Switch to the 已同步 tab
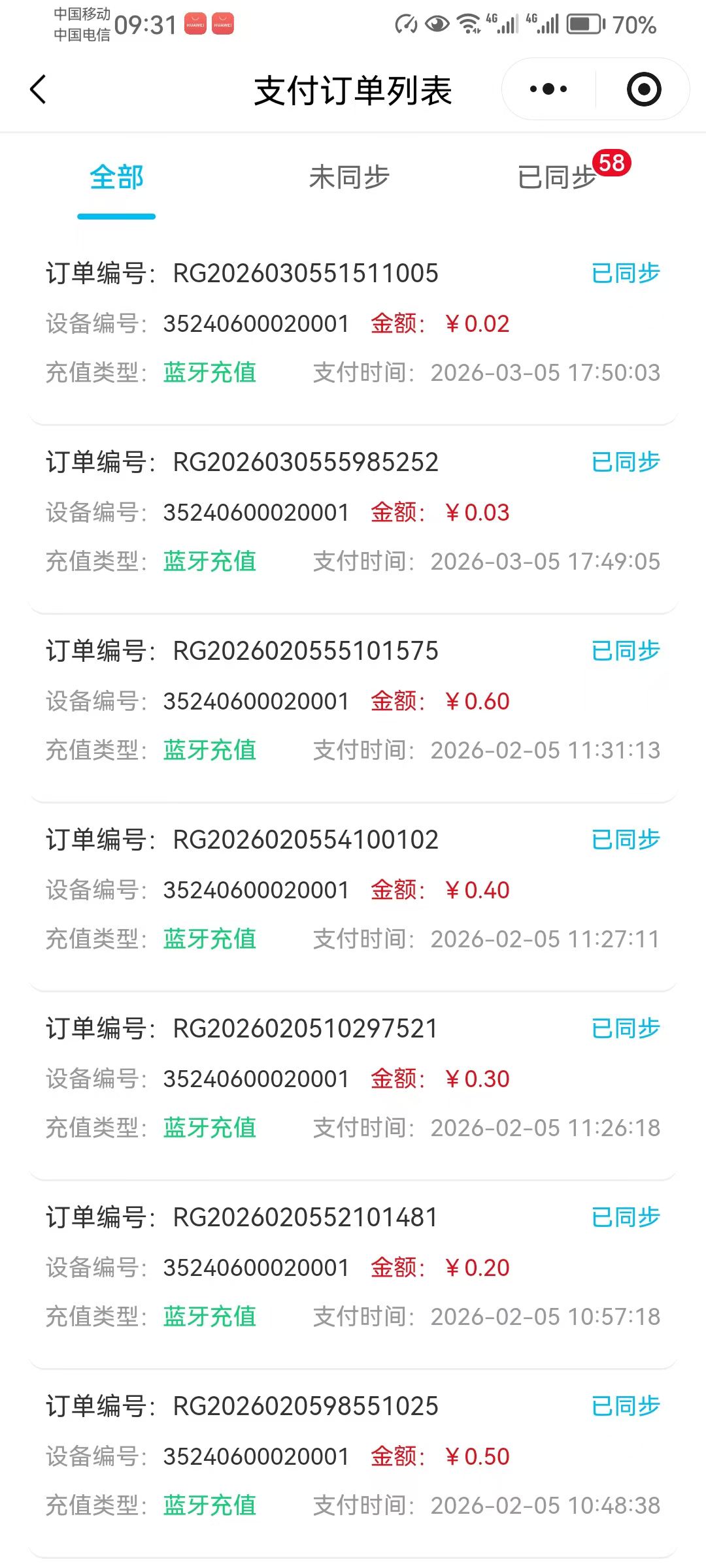Viewport: 706px width, 1568px height. [557, 178]
